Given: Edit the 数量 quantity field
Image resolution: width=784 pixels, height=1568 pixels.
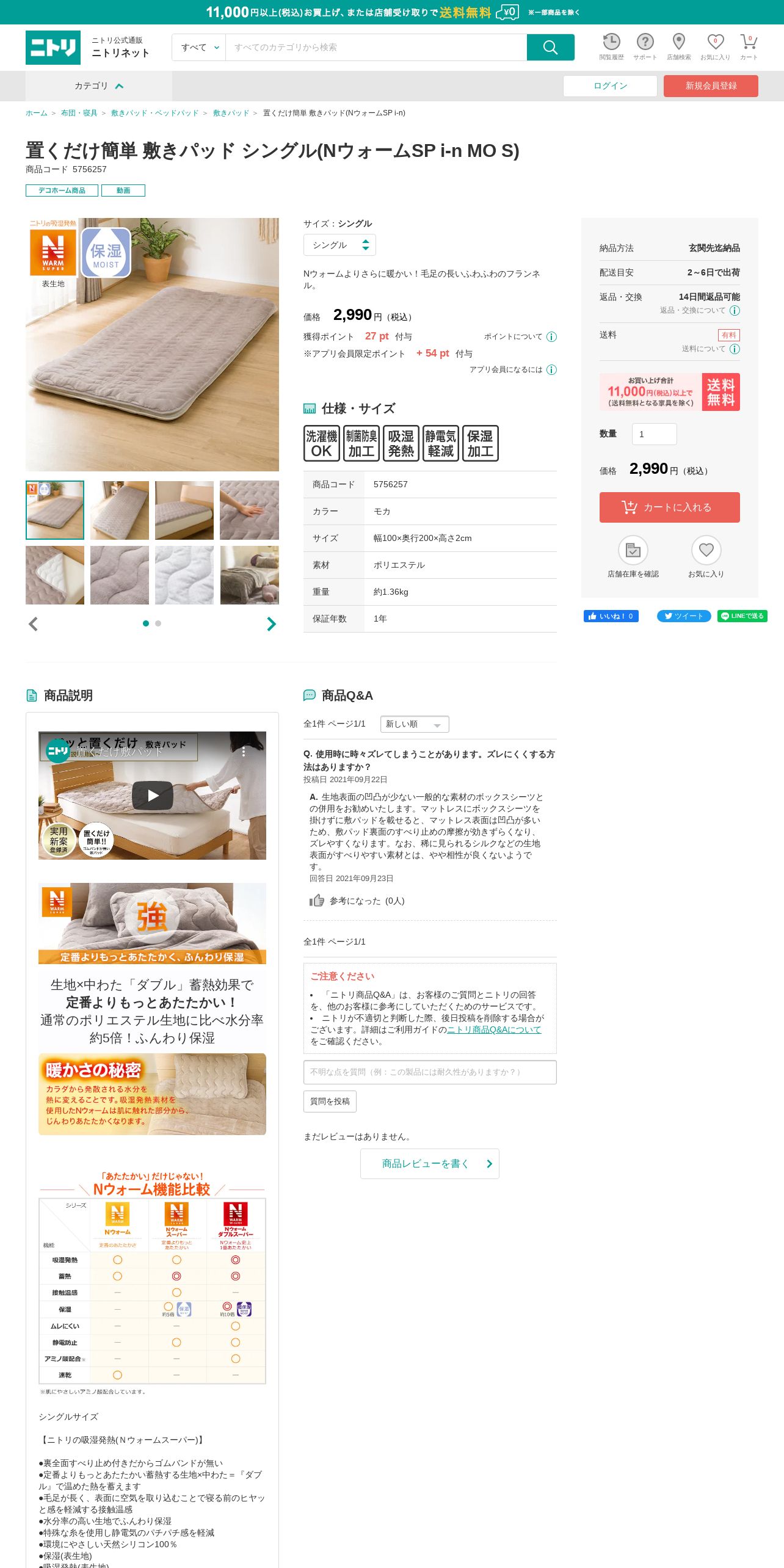Looking at the screenshot, I should [654, 434].
